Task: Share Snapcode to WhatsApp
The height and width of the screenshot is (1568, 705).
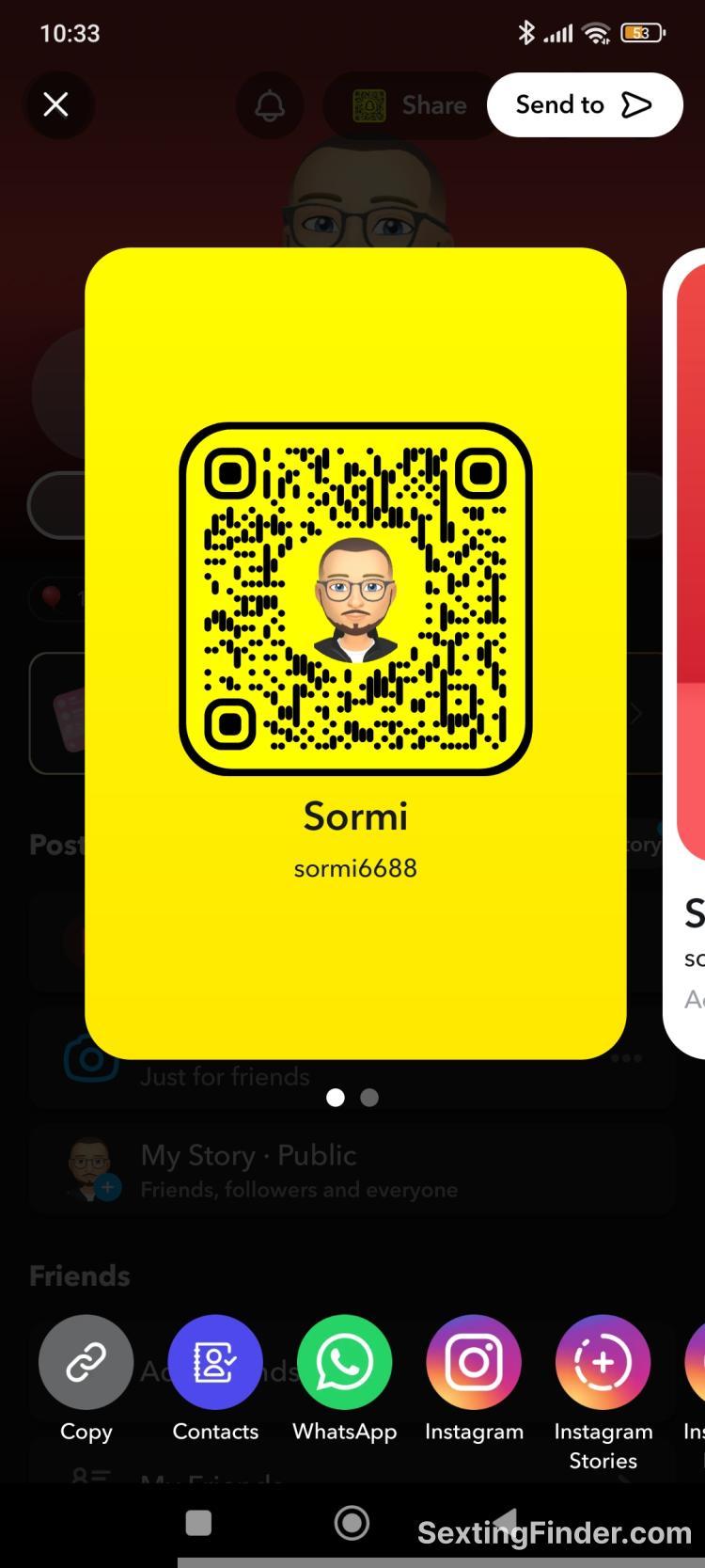Action: (344, 1362)
